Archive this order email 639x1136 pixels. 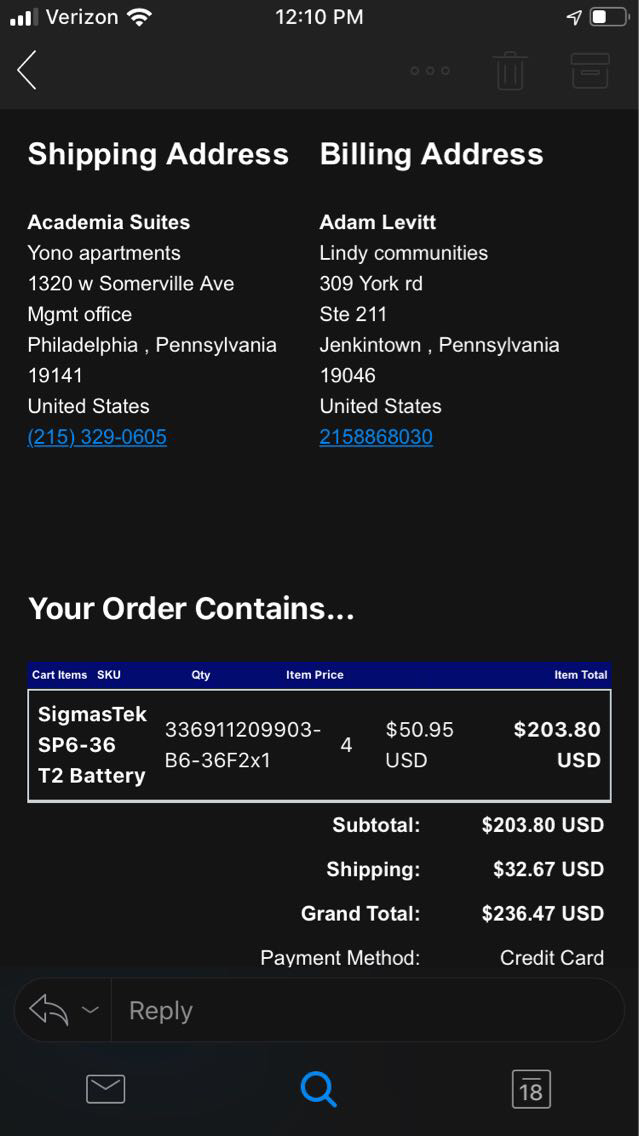[x=590, y=71]
